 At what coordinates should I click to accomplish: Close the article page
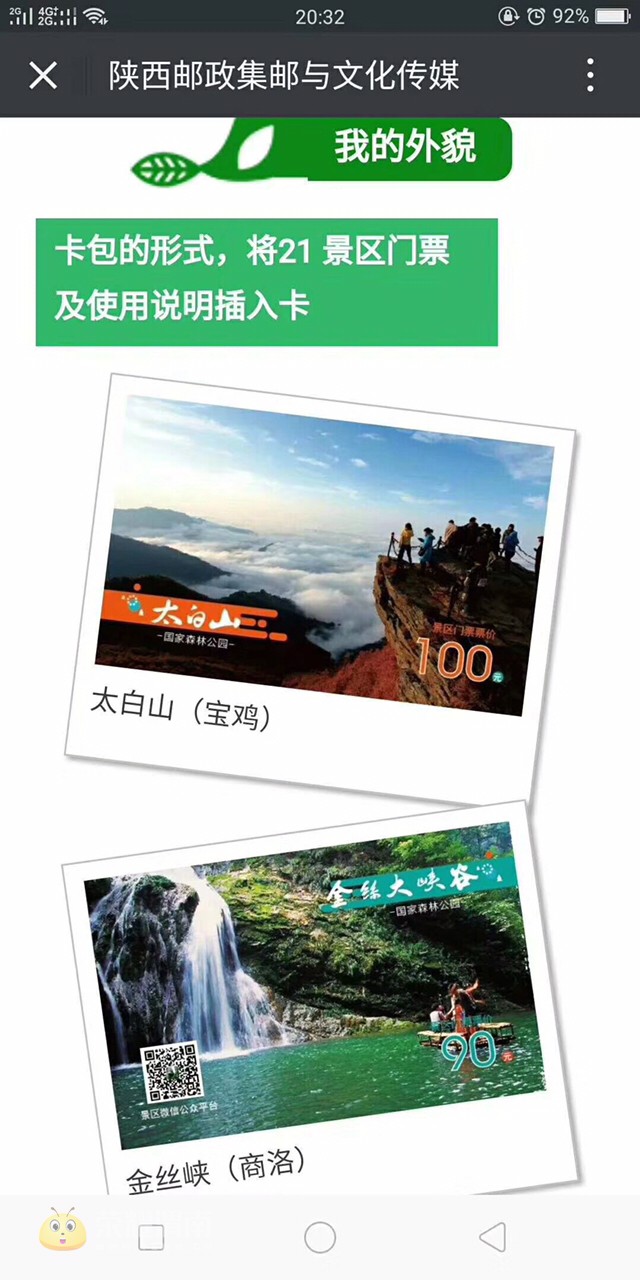[43, 75]
